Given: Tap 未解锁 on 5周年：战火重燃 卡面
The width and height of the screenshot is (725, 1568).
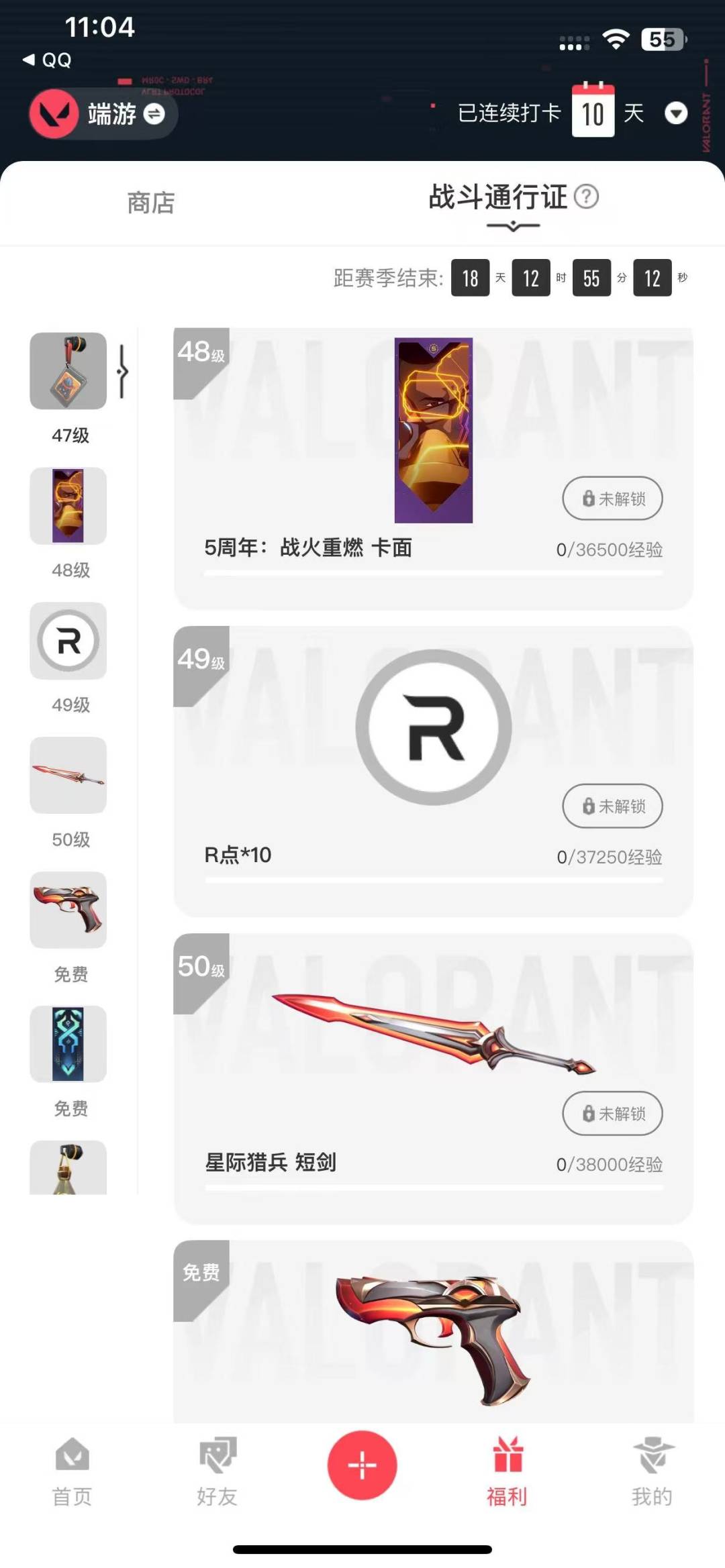Looking at the screenshot, I should [x=612, y=499].
